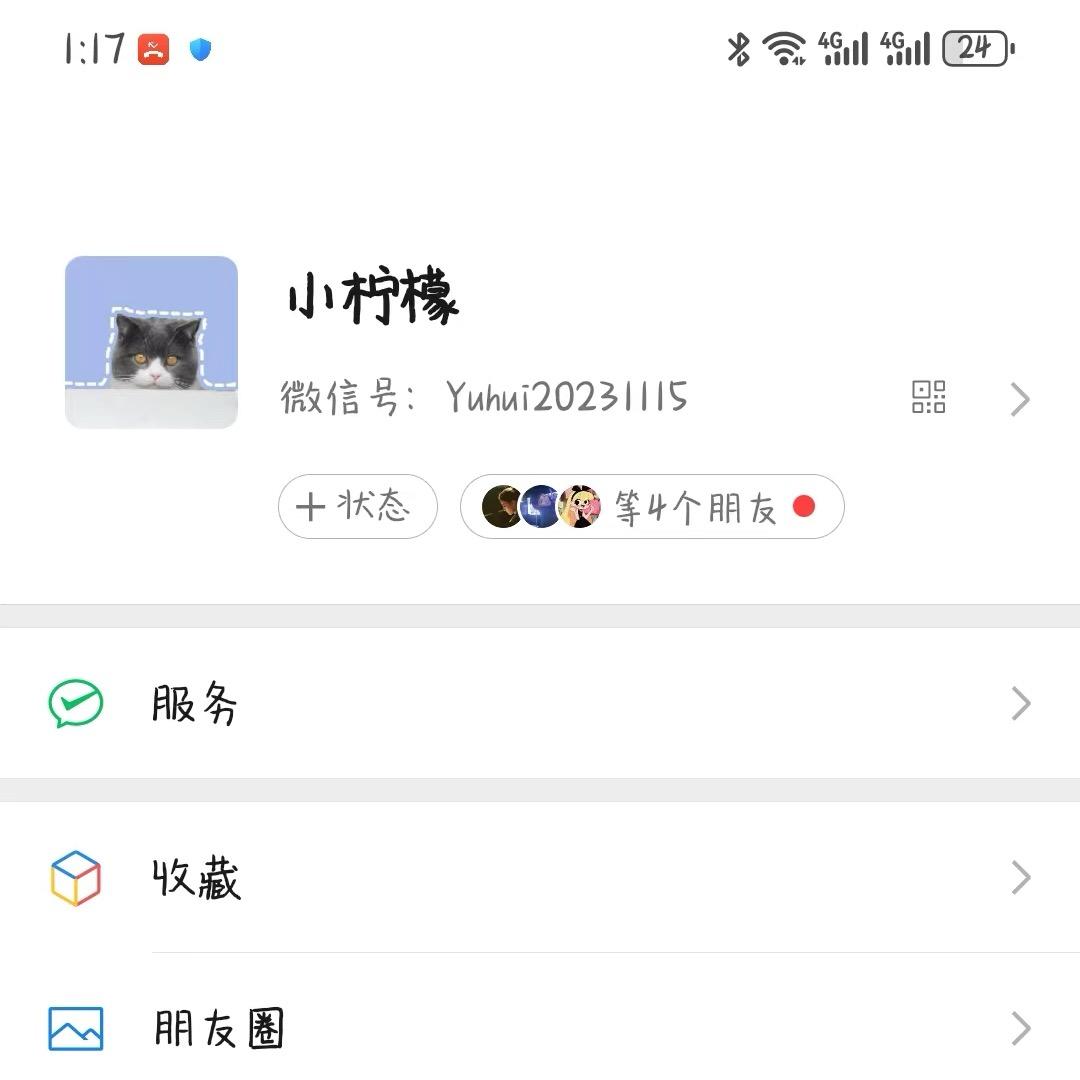Viewport: 1080px width, 1080px height.
Task: Go to 朋友圈 Moments
Action: [540, 1028]
